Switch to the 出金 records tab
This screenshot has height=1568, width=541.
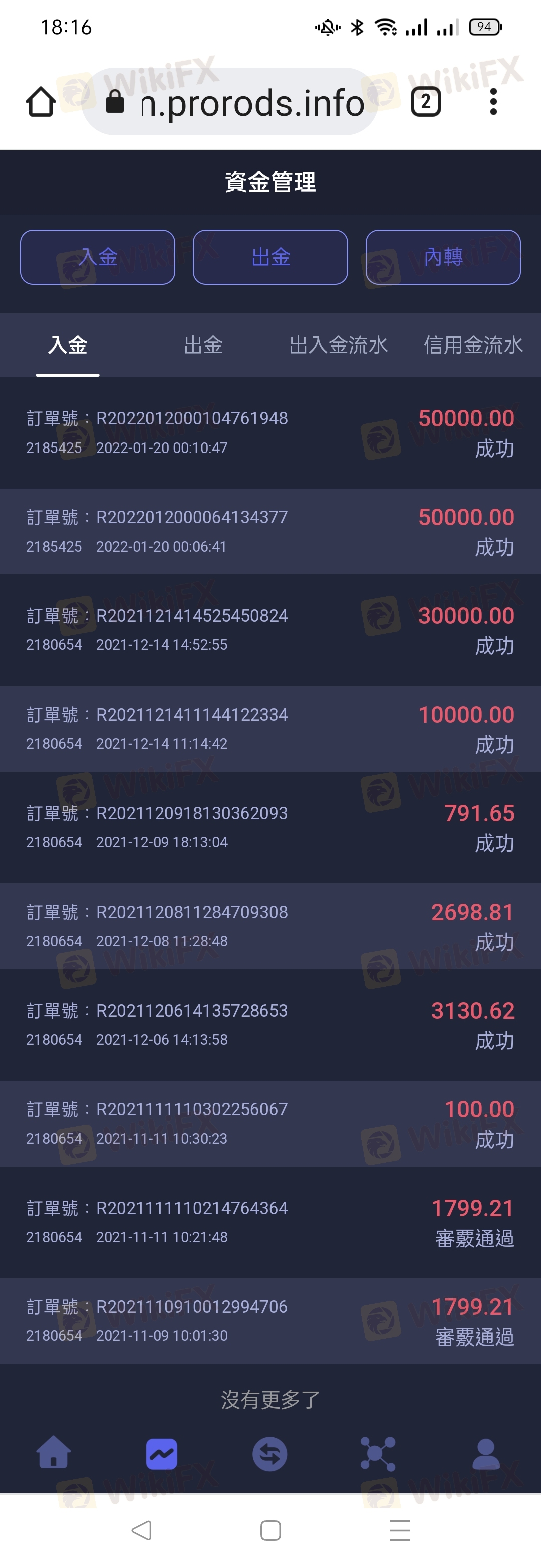coord(203,345)
